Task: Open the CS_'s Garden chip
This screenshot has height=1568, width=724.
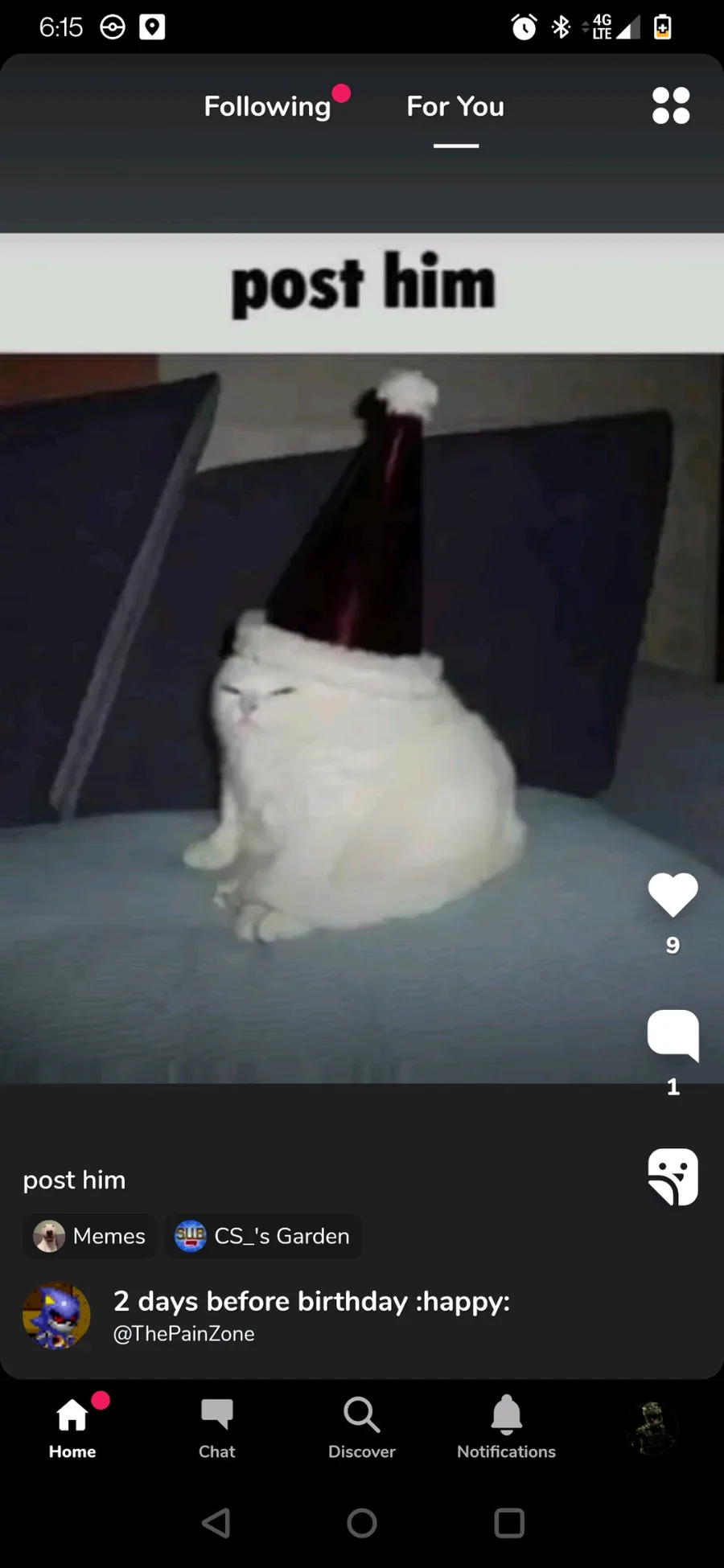Action: point(264,1236)
